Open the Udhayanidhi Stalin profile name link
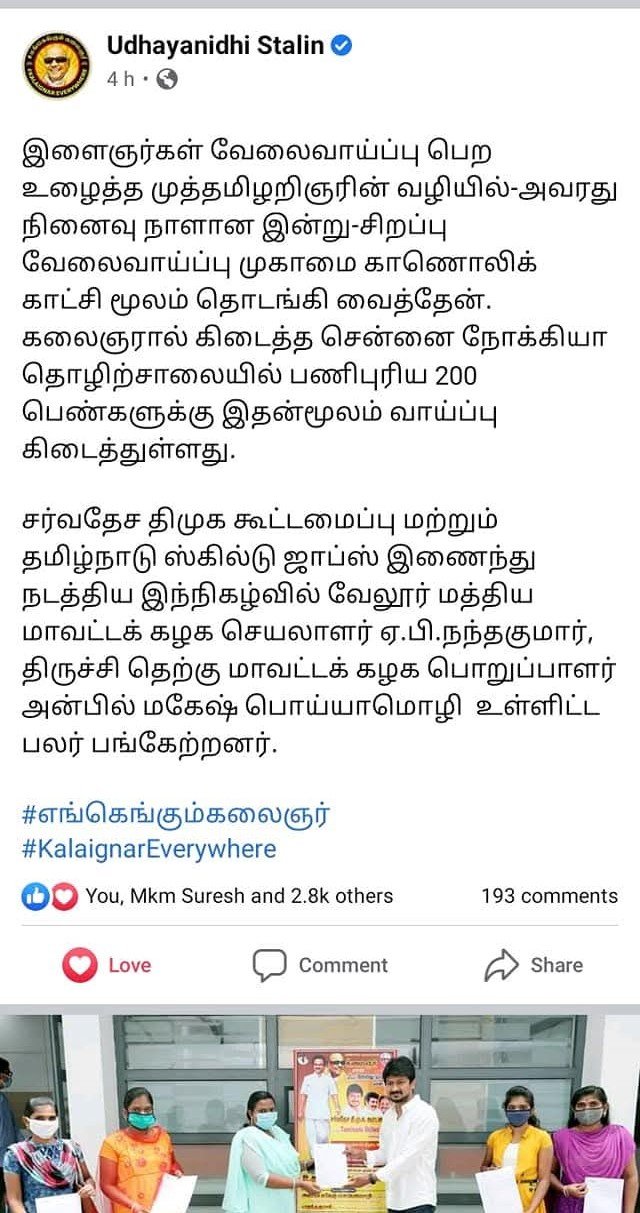 tap(217, 46)
